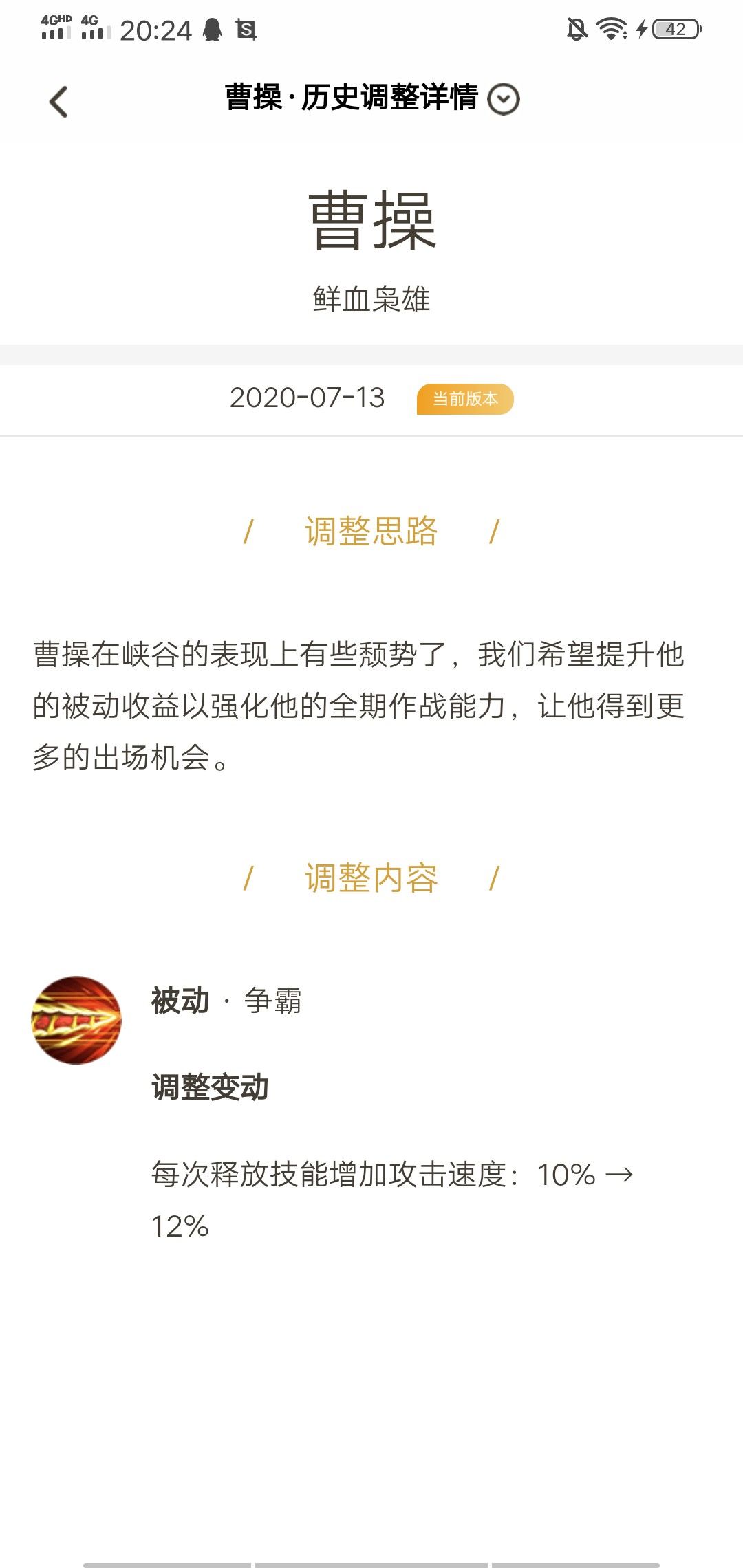The width and height of the screenshot is (743, 1568).
Task: Tap the back arrow to leave detail page
Action: pos(58,100)
